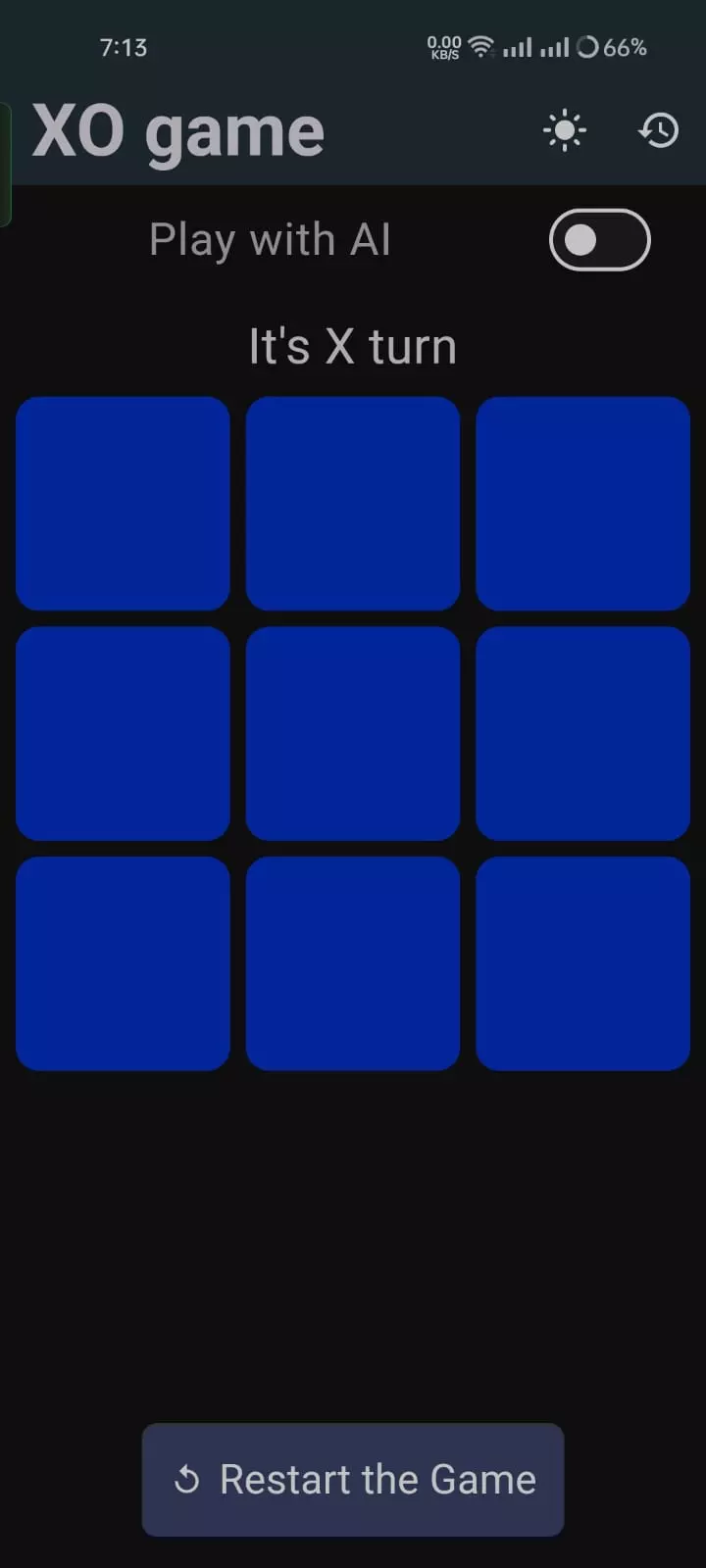Mark the middle-left board cell
706x1568 pixels.
[123, 733]
